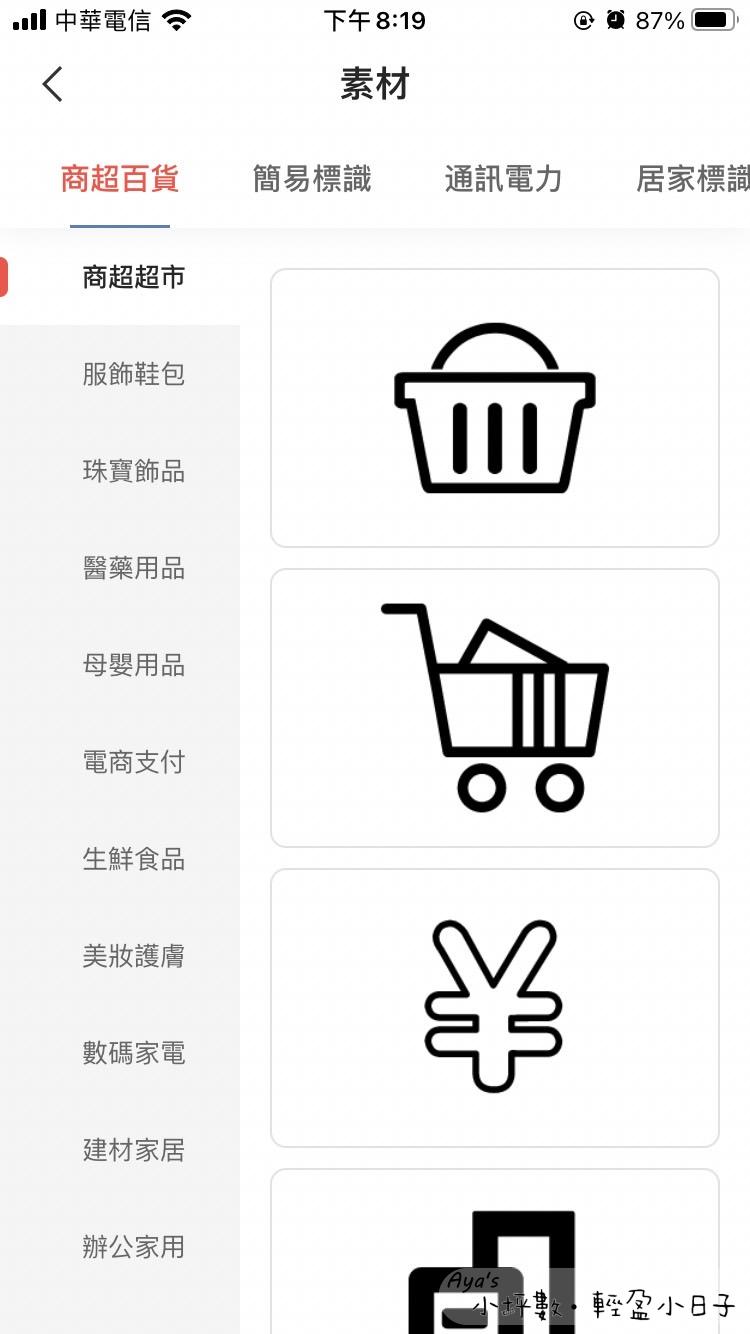The width and height of the screenshot is (750, 1334).
Task: Go back using the top-left arrow
Action: (53, 85)
